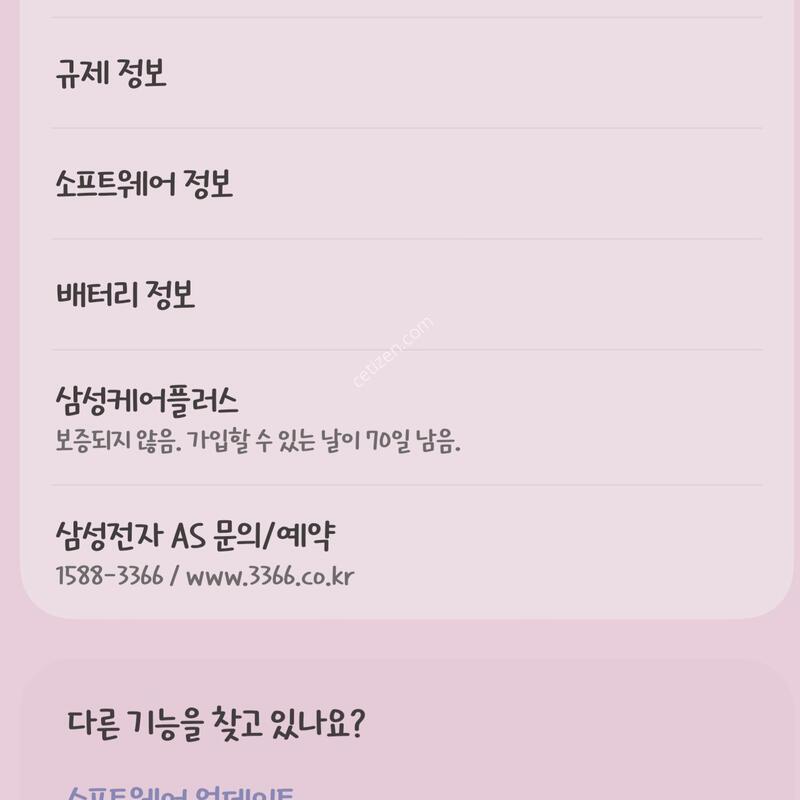Image resolution: width=800 pixels, height=800 pixels.
Task: Open 소프트웨어 정보 settings
Action: 144,184
